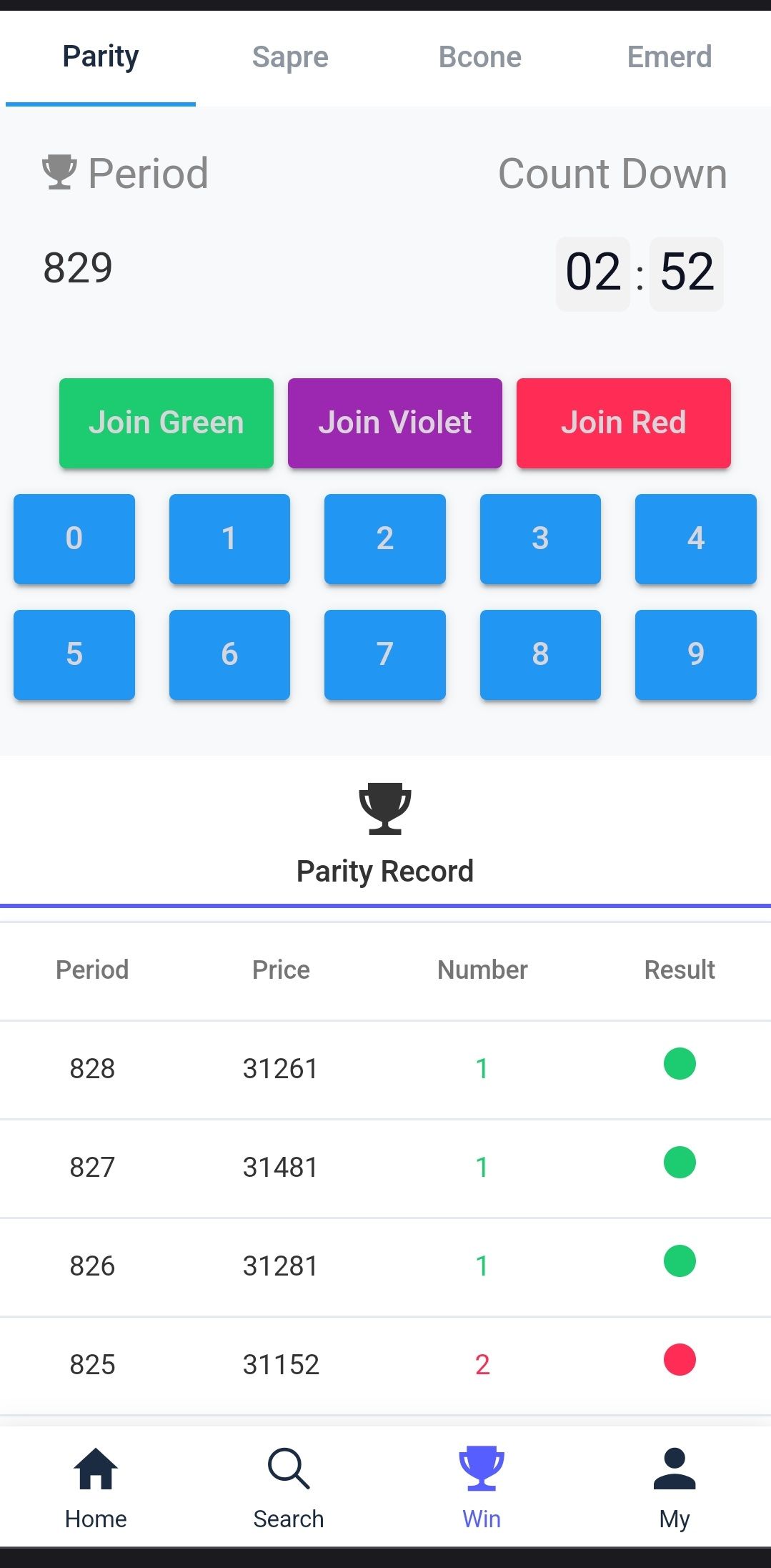Open the Emerd tab

pos(670,57)
